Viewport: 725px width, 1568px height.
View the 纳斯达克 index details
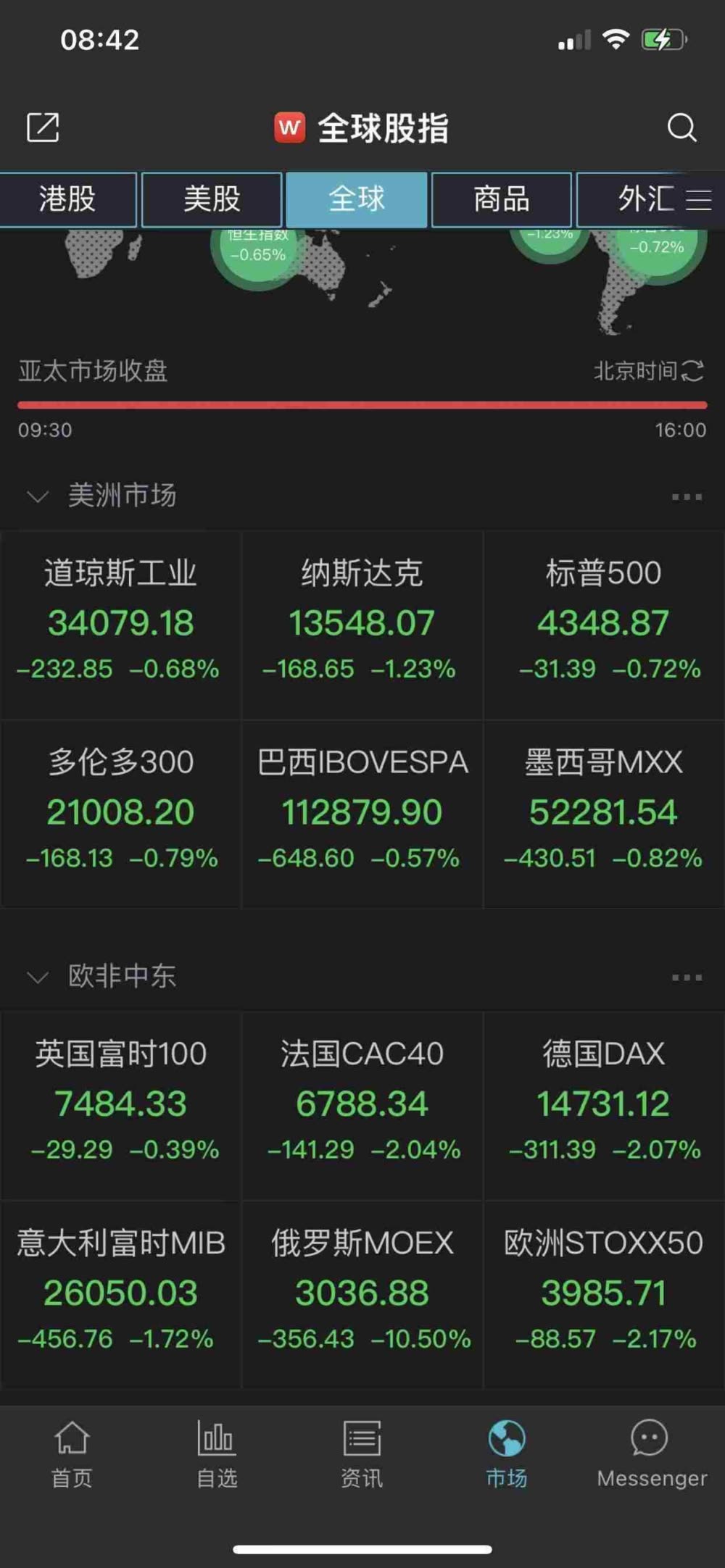tap(362, 624)
